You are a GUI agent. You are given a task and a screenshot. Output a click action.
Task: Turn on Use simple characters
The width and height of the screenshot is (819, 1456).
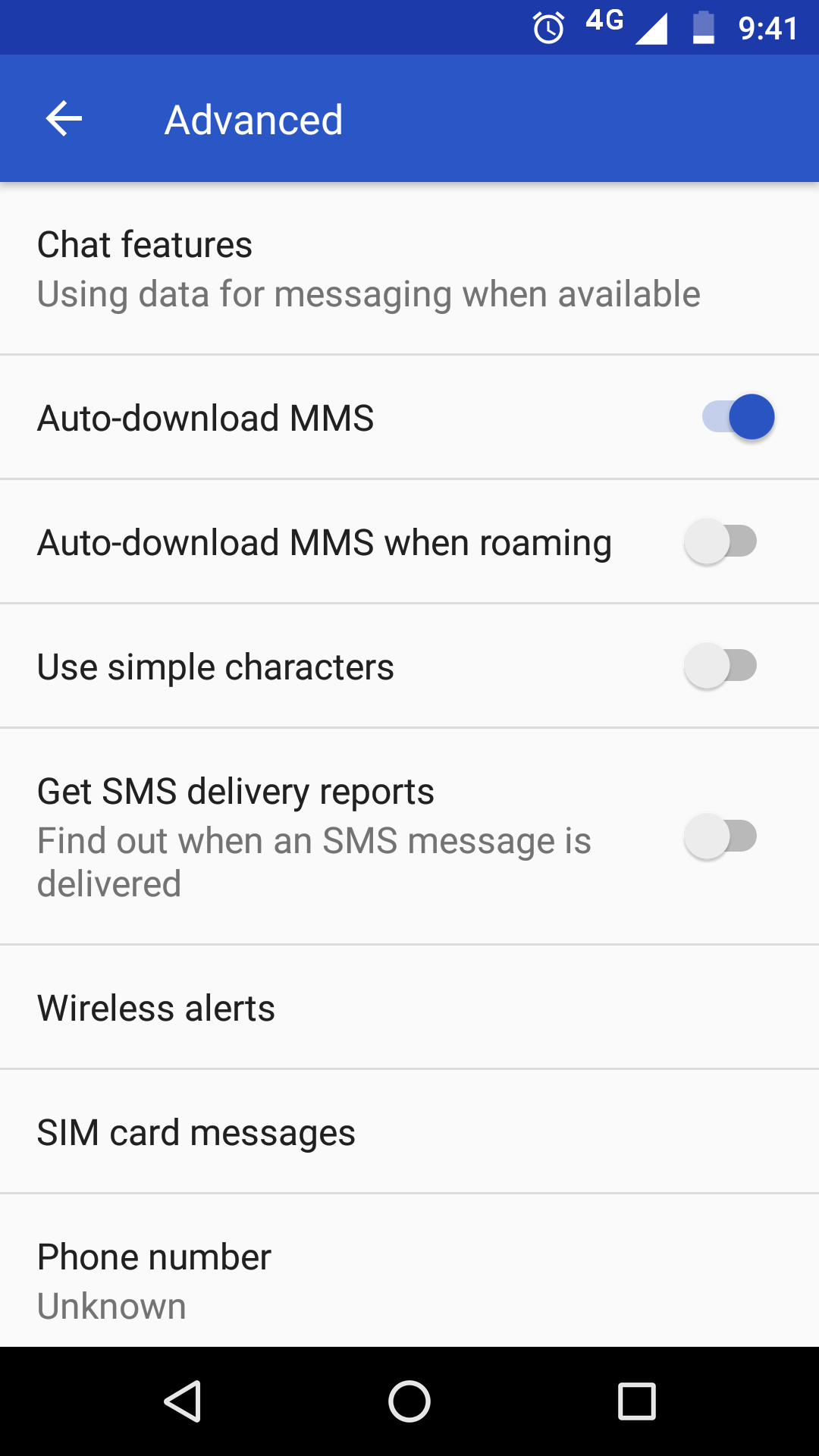[720, 665]
